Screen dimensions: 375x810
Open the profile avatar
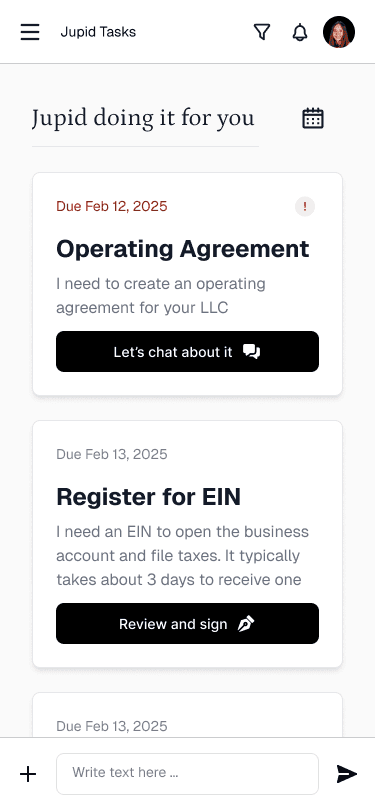339,32
